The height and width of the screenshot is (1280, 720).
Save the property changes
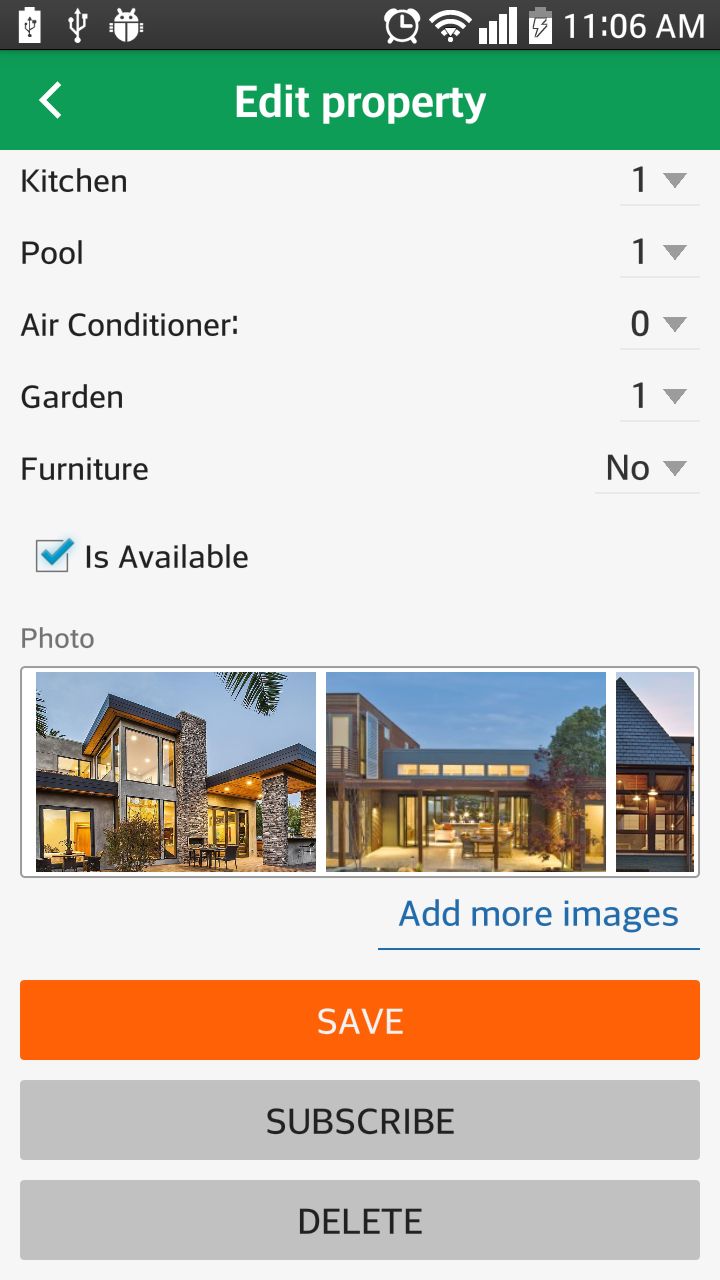[x=360, y=1020]
